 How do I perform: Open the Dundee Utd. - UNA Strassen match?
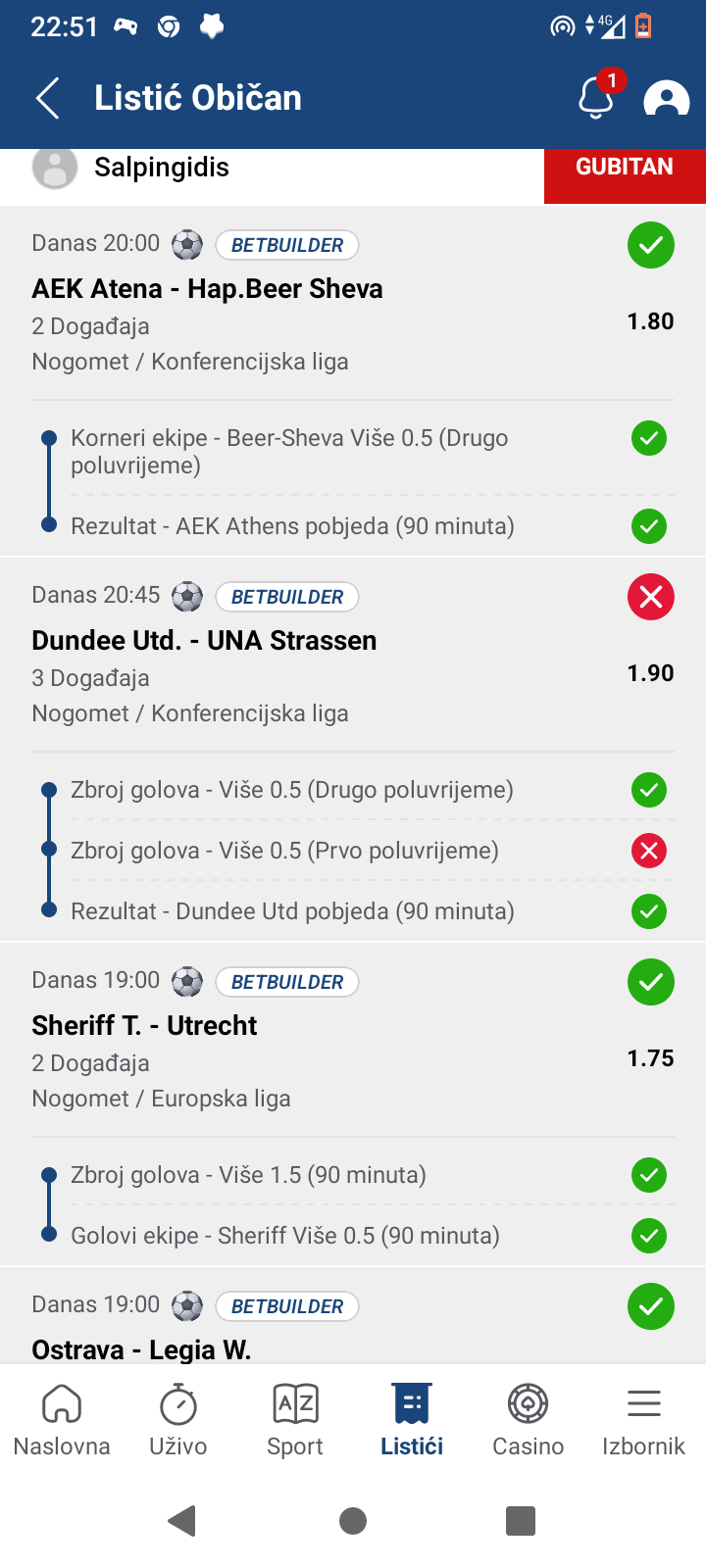pos(204,641)
